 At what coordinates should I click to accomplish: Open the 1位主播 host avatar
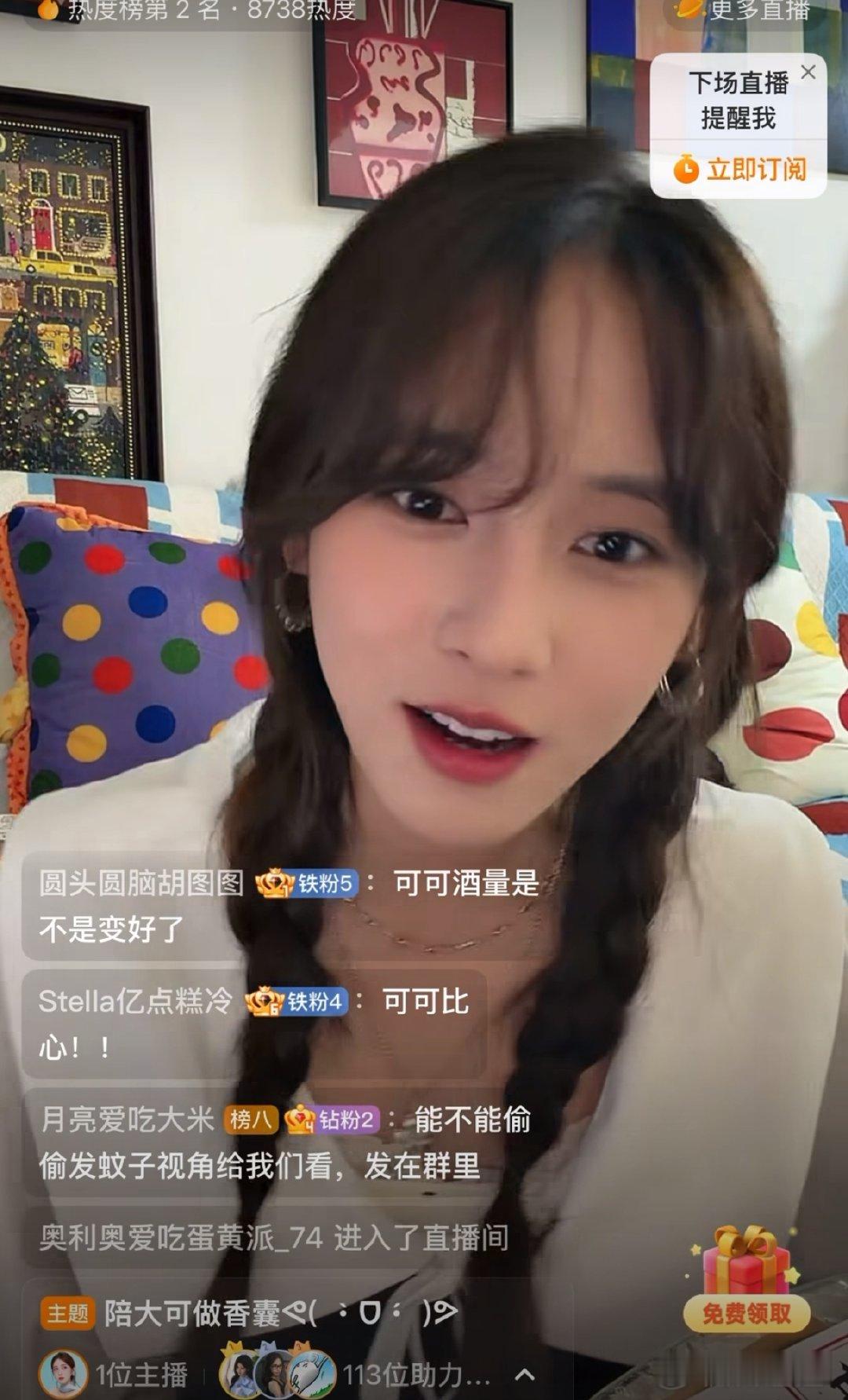63,1374
